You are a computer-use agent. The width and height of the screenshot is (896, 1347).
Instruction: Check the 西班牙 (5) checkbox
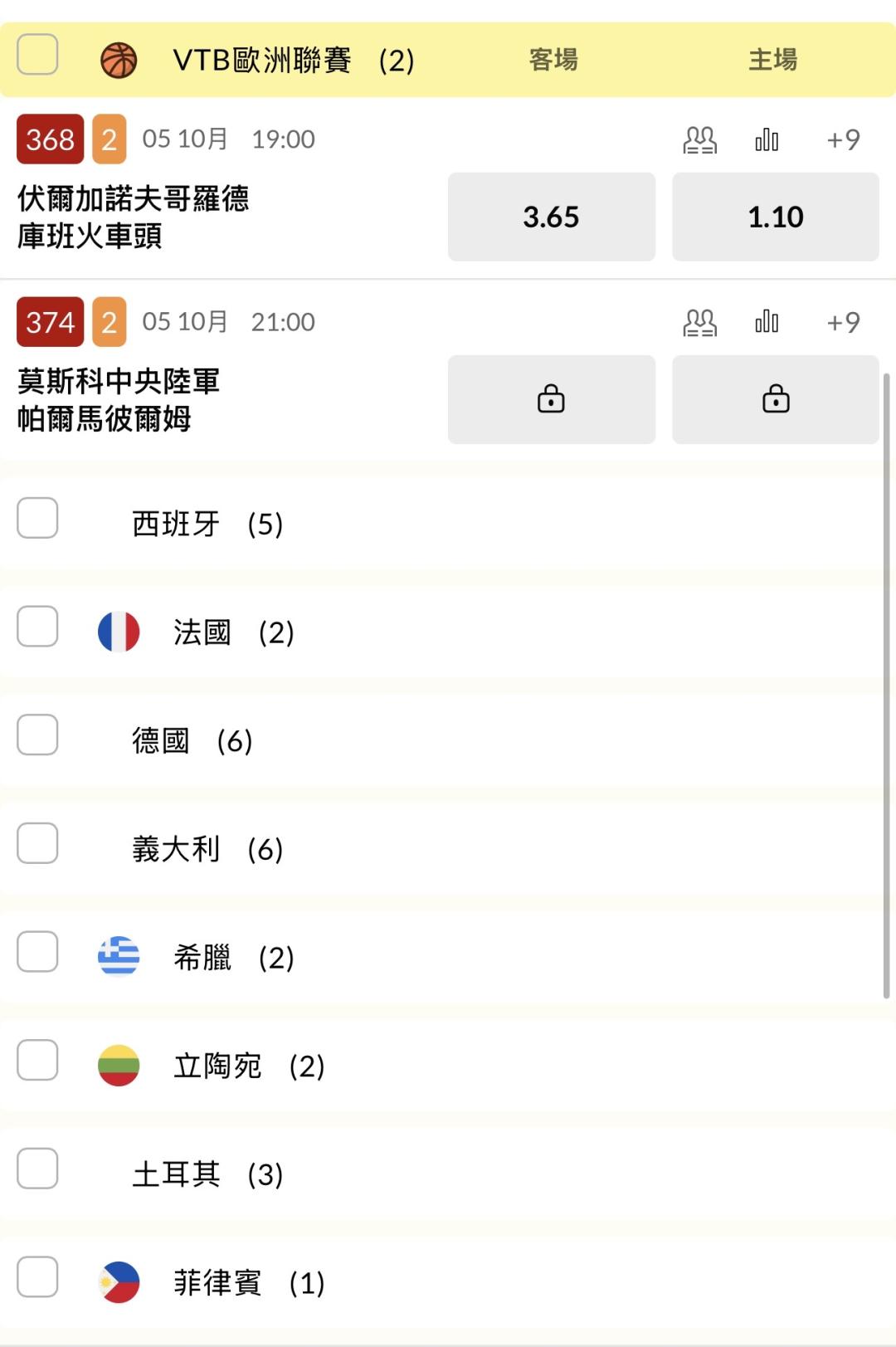click(x=37, y=518)
